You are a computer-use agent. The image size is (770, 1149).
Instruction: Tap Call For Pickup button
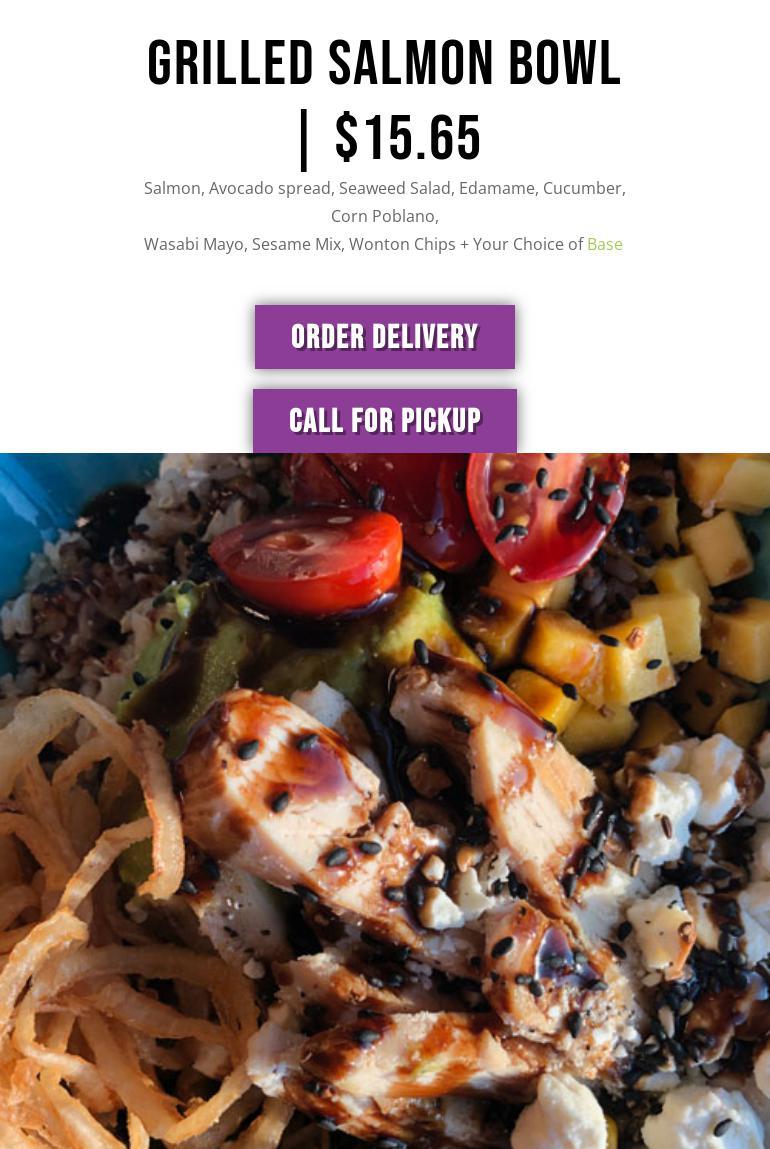384,421
